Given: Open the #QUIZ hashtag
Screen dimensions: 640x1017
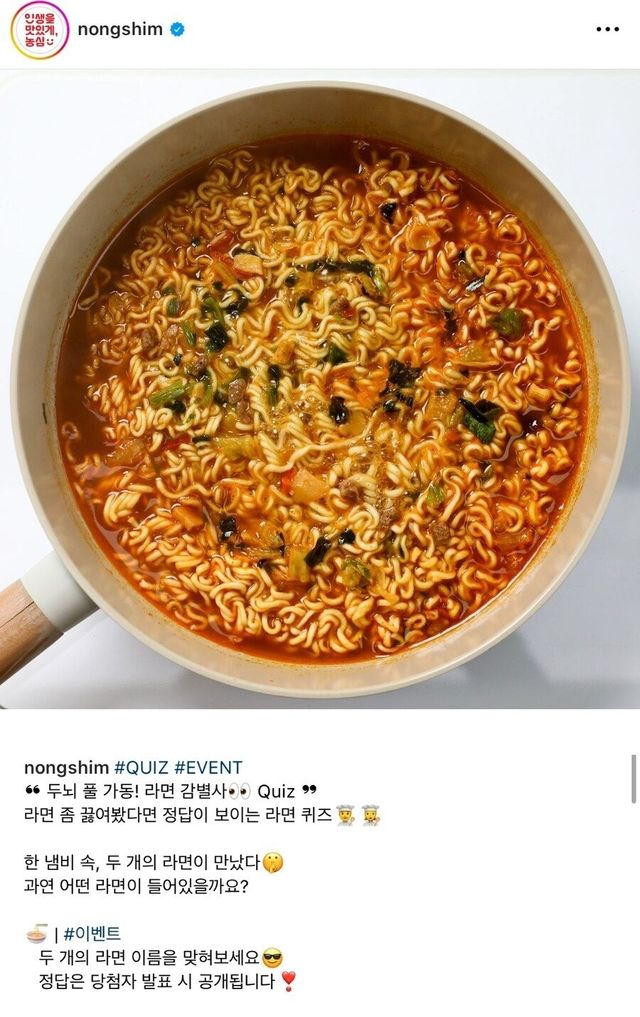Looking at the screenshot, I should click(x=142, y=767).
